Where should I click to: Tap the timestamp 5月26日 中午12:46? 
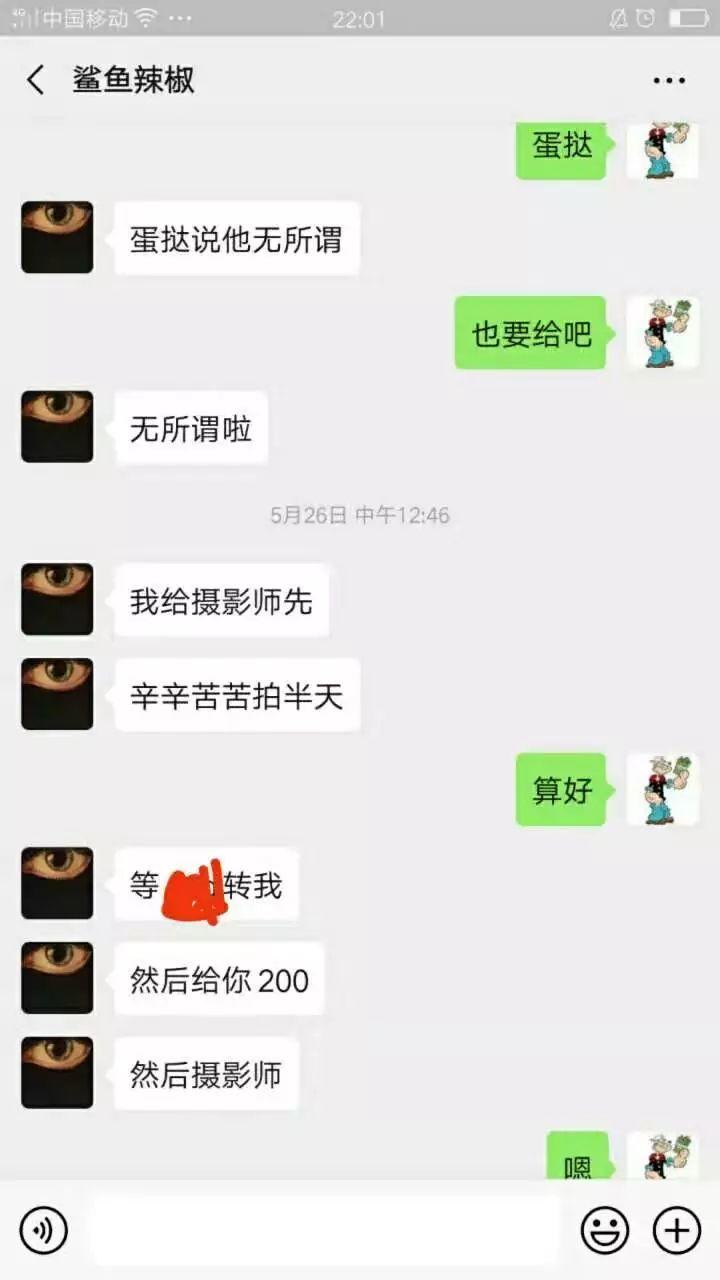pyautogui.click(x=360, y=515)
